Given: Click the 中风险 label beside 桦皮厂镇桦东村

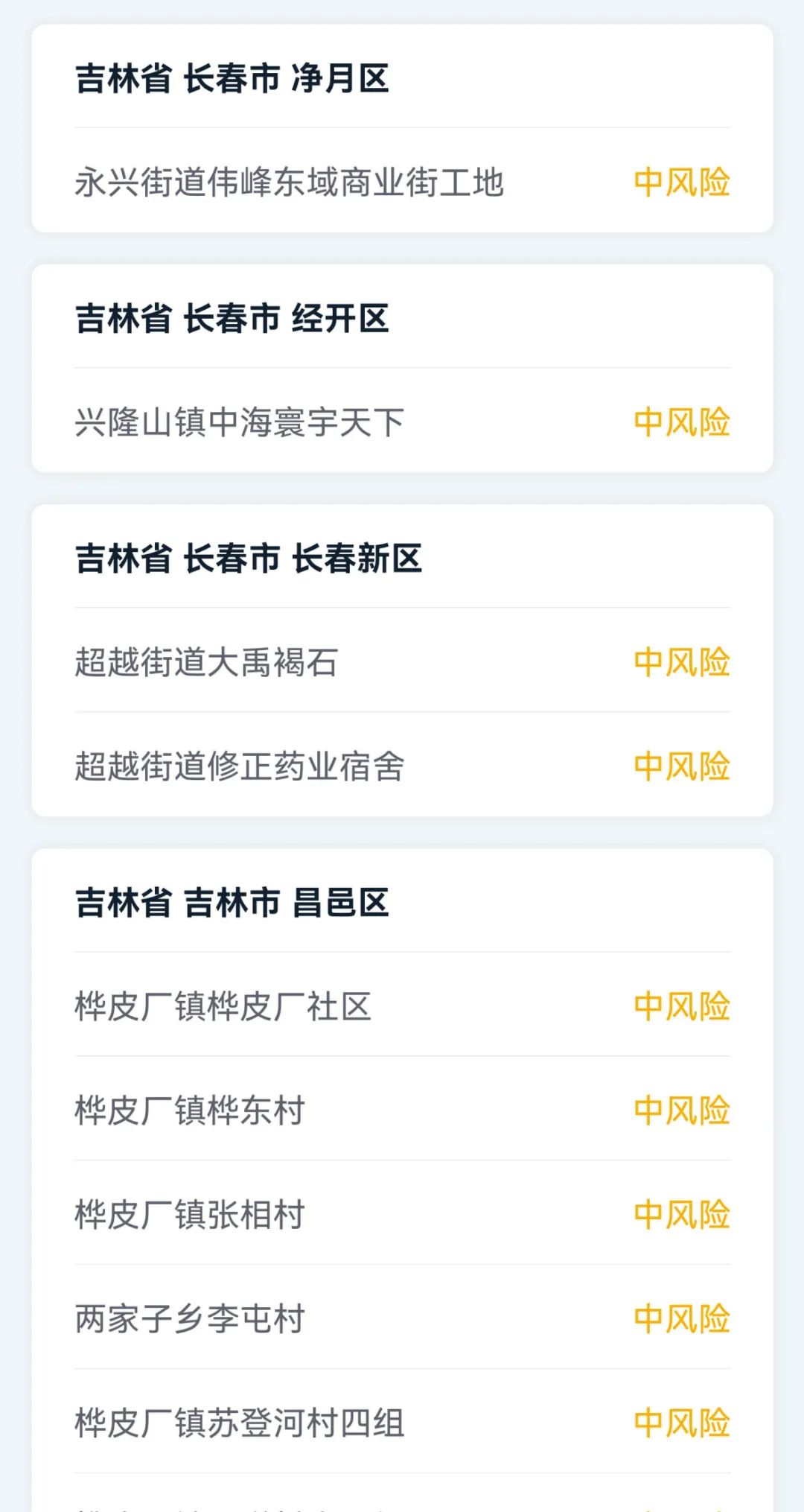Looking at the screenshot, I should point(681,1111).
